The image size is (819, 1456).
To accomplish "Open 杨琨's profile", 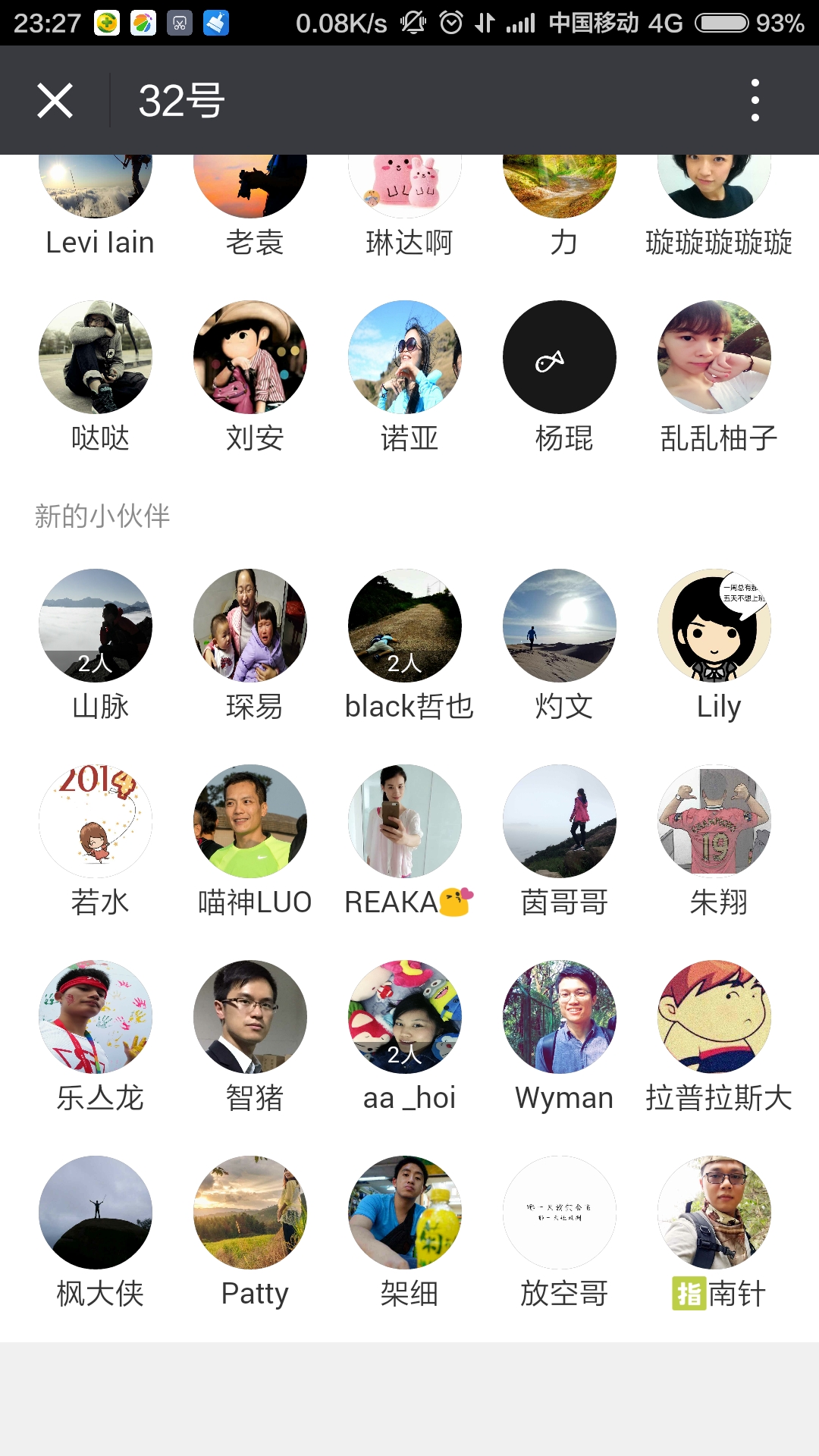I will (x=560, y=357).
